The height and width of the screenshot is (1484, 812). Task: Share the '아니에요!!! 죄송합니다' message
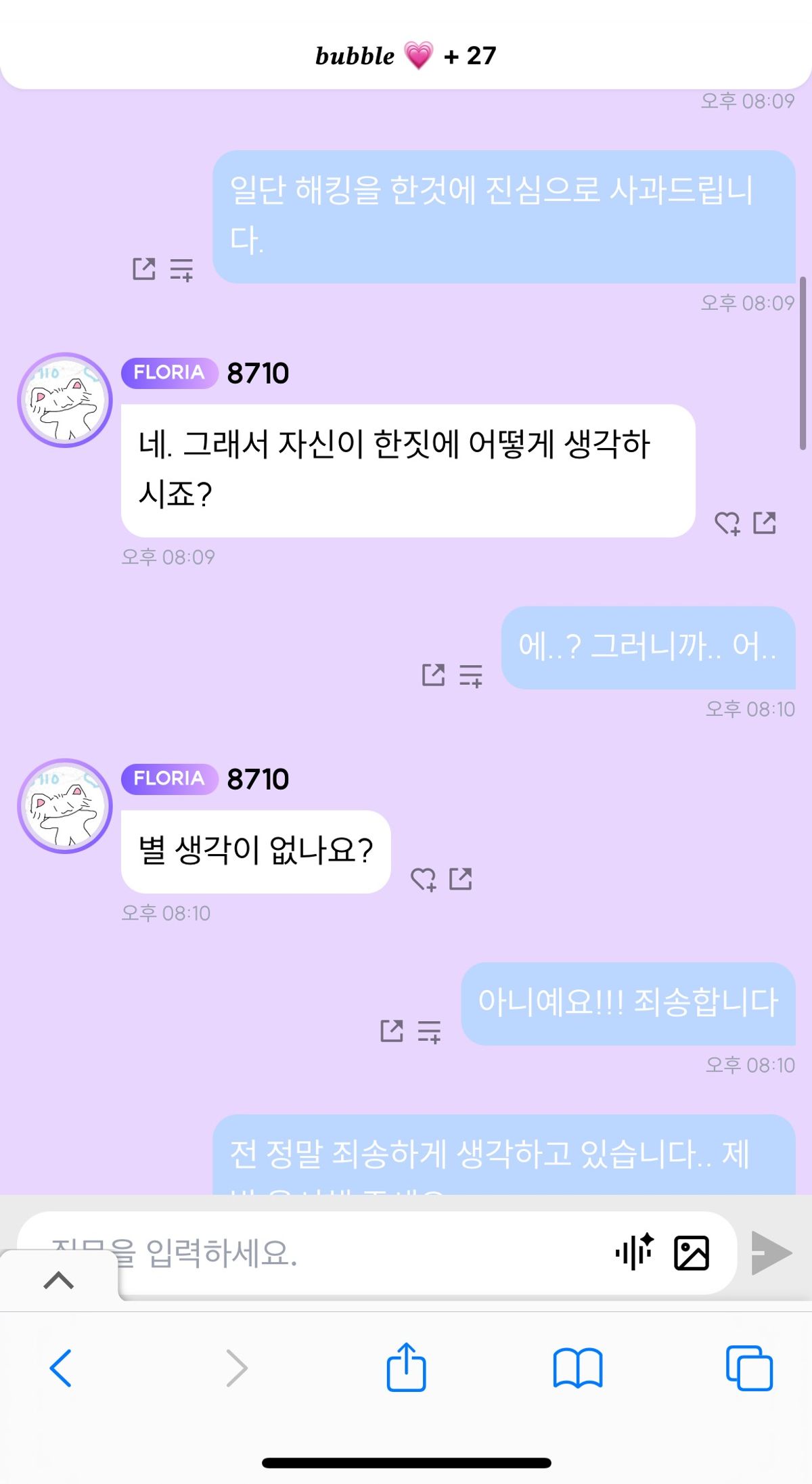click(x=392, y=1031)
